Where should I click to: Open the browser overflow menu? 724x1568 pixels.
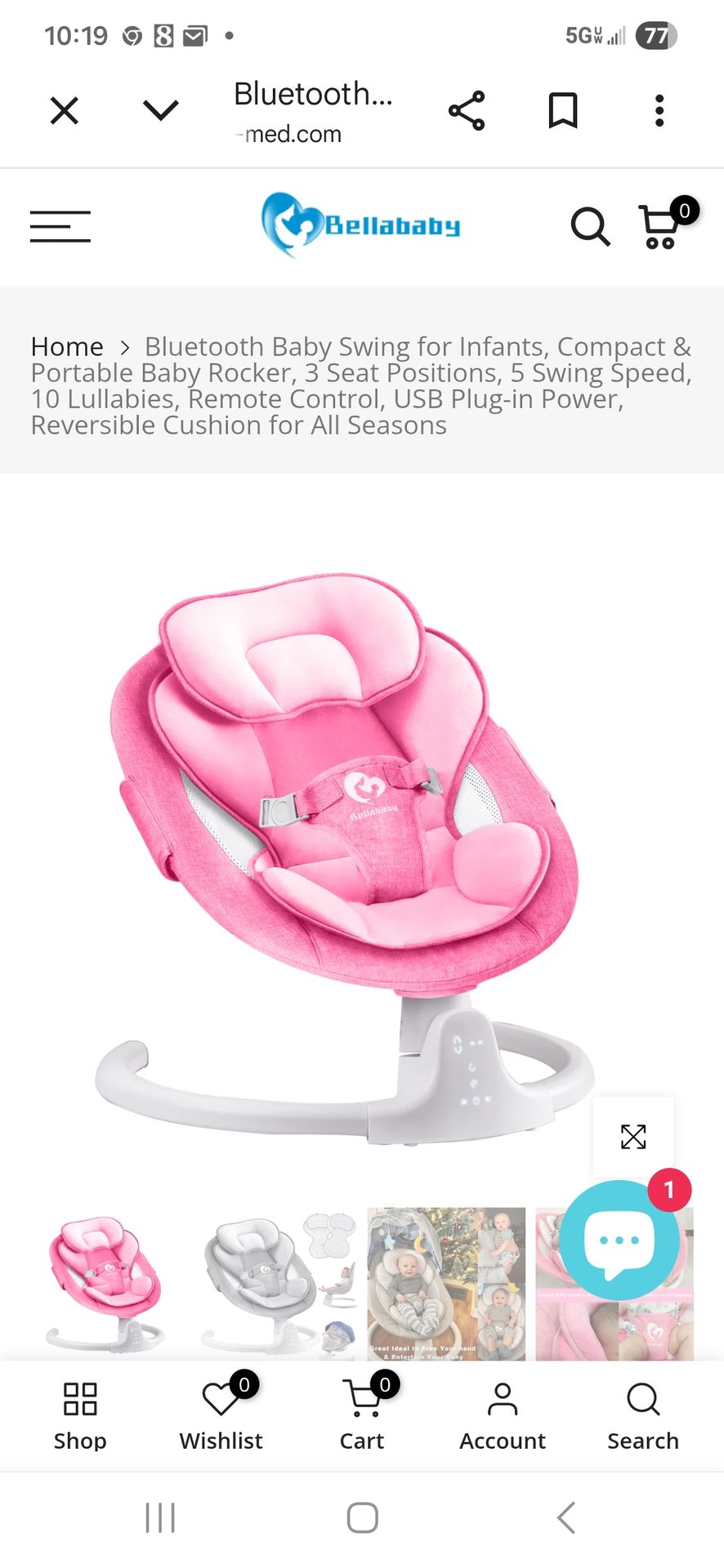coord(659,110)
